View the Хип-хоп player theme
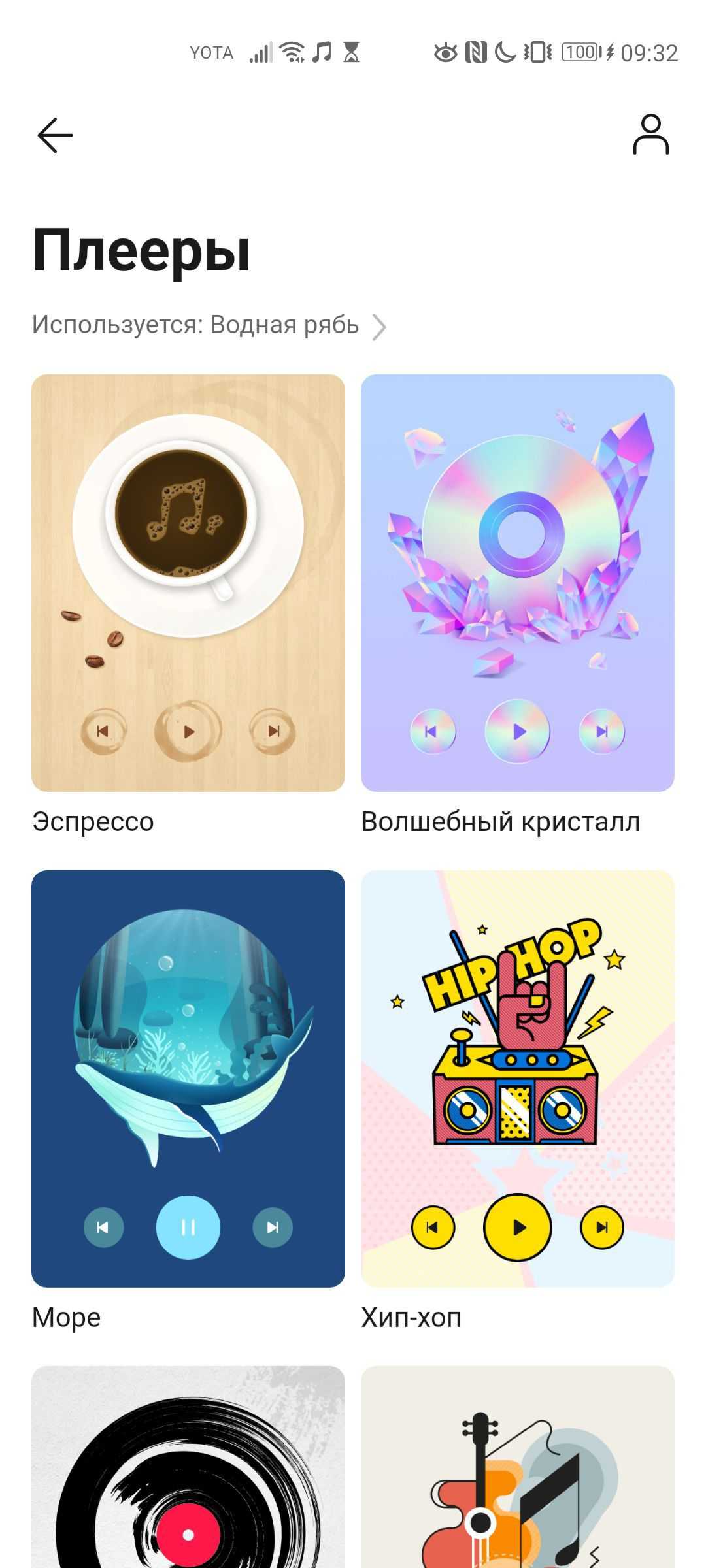706x1568 pixels. click(517, 1078)
